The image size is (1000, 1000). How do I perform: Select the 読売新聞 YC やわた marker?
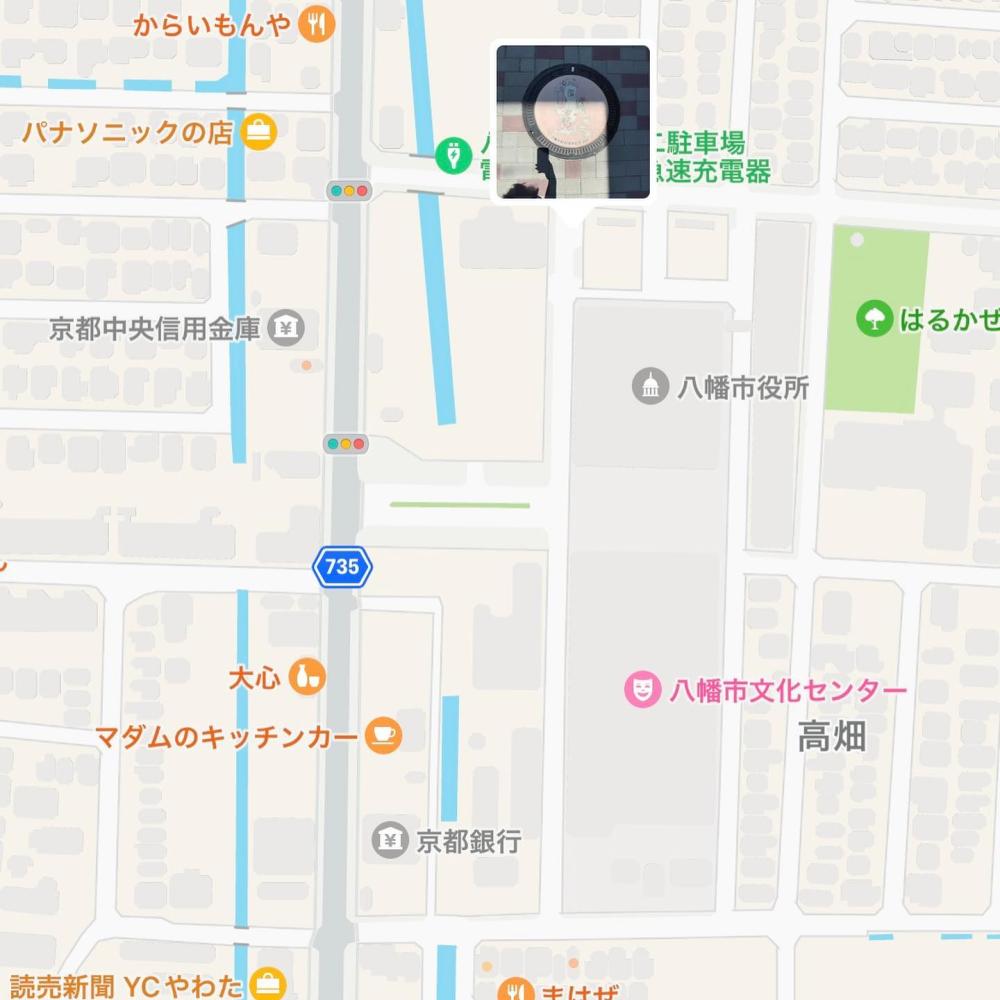coord(268,985)
